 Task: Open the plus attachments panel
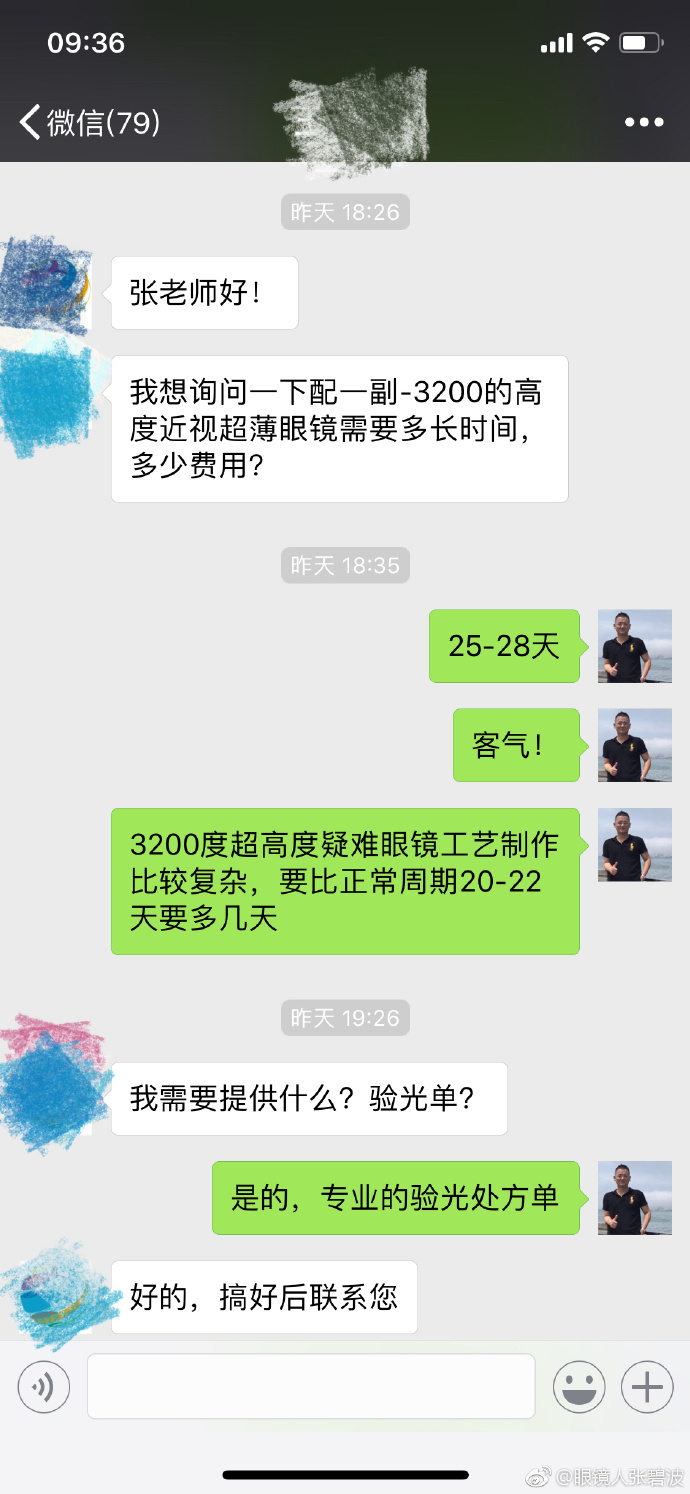coord(647,1387)
